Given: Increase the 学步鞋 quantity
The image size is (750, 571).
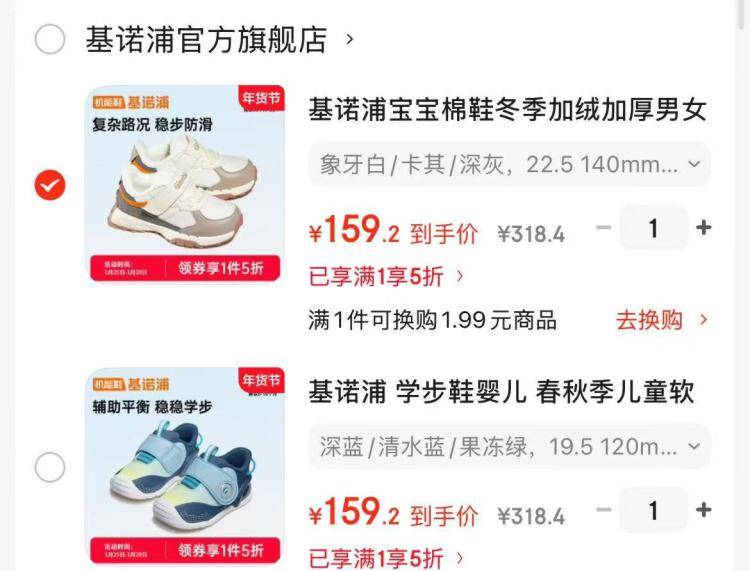Looking at the screenshot, I should [x=704, y=510].
